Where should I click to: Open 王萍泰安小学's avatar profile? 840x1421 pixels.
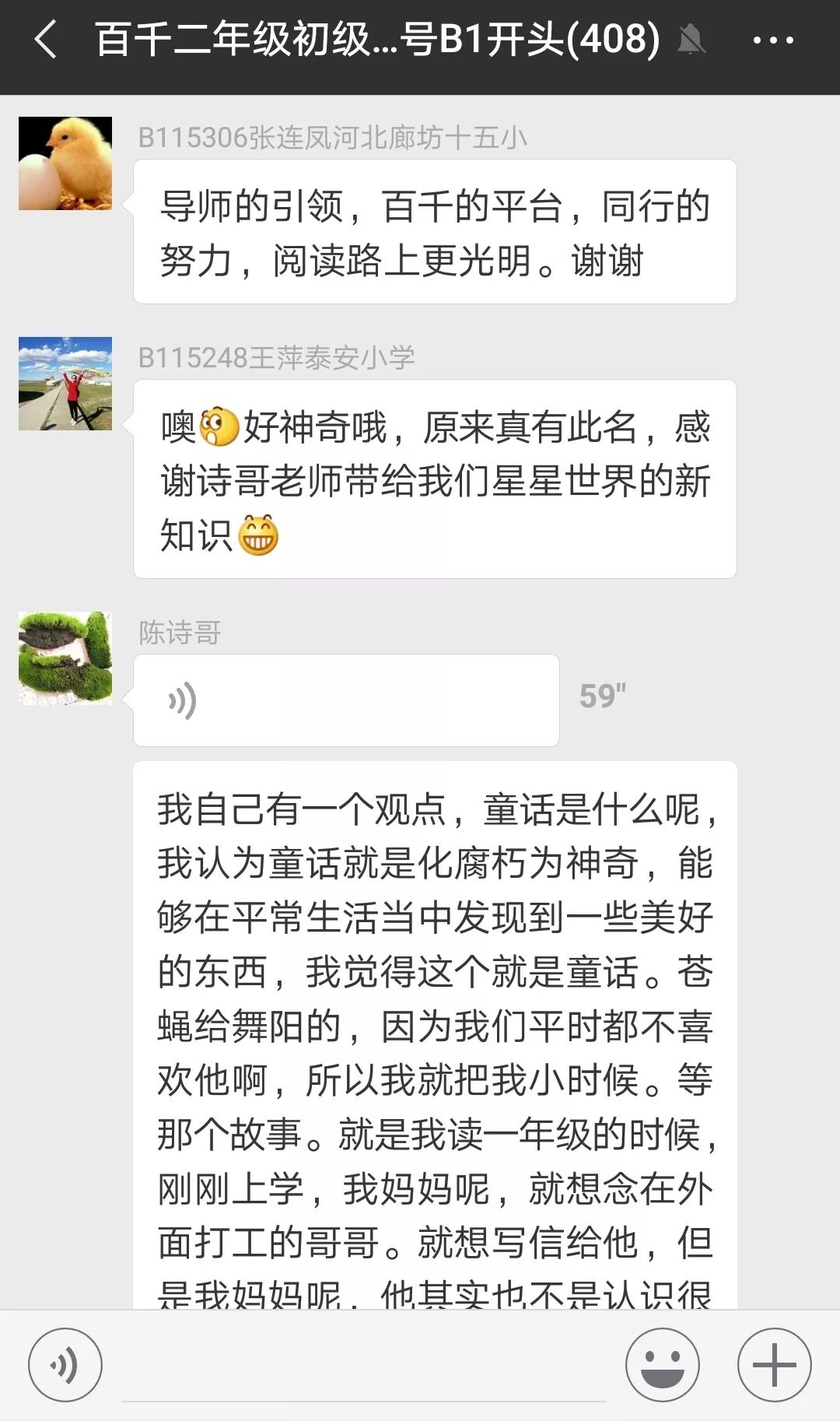point(65,384)
